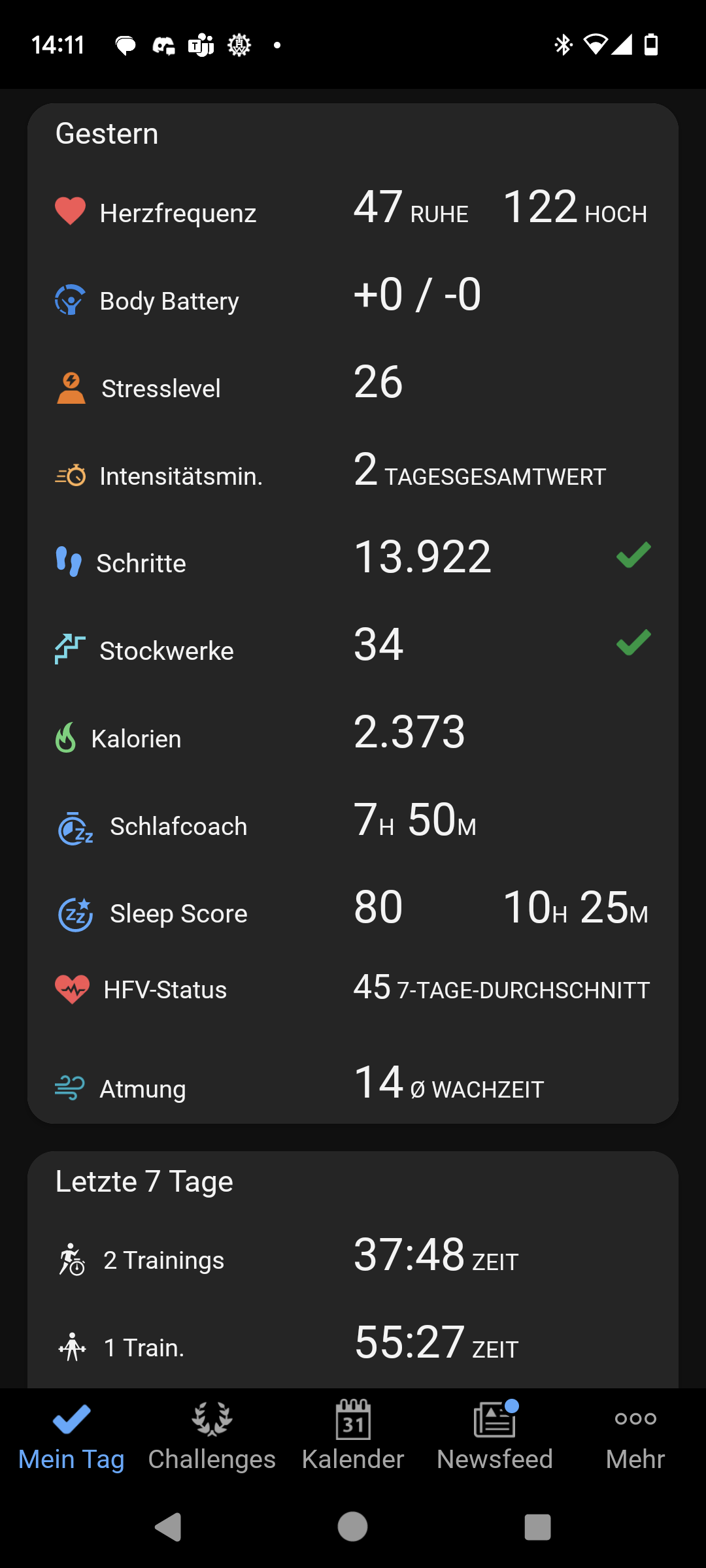Open Body Battery details
This screenshot has width=706, height=1568.
coord(353,299)
